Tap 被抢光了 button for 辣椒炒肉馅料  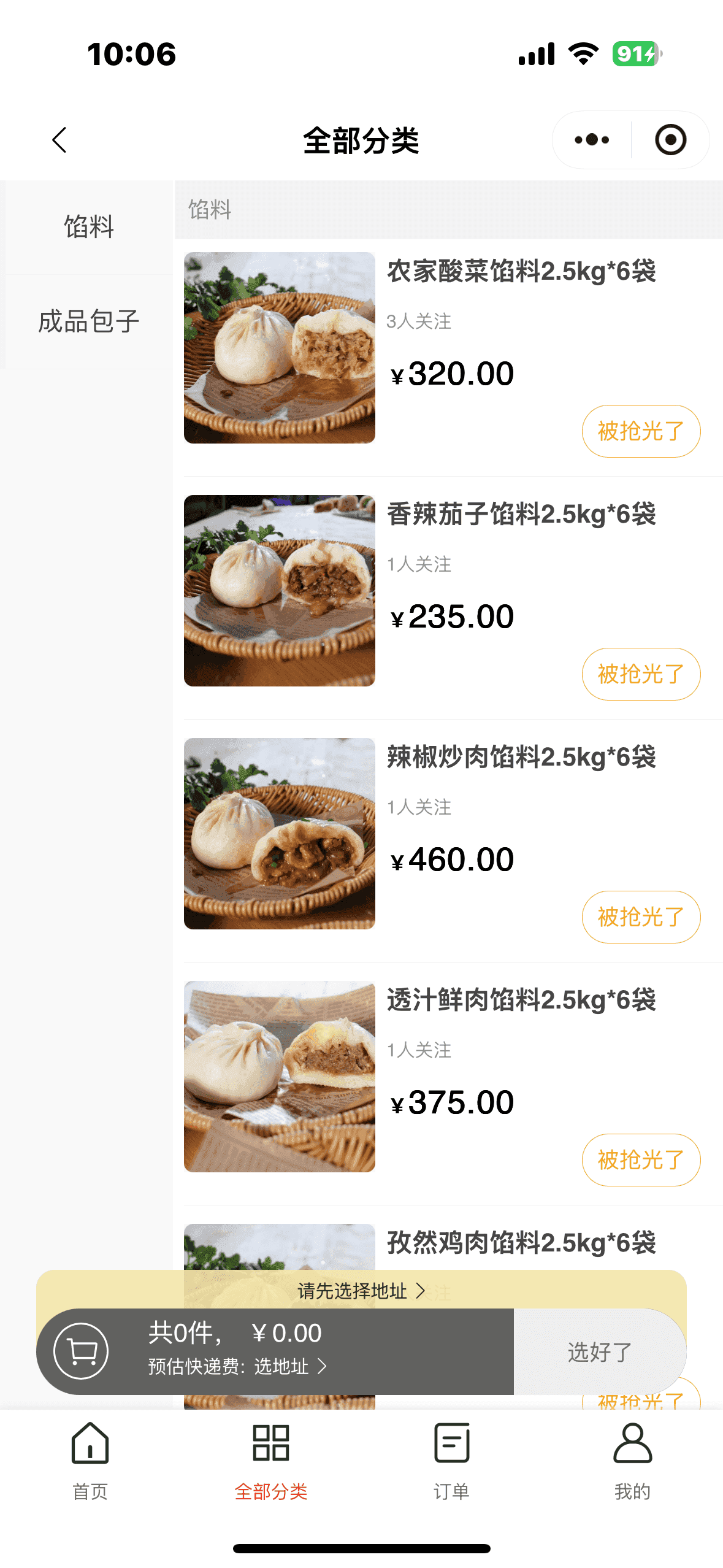[641, 917]
